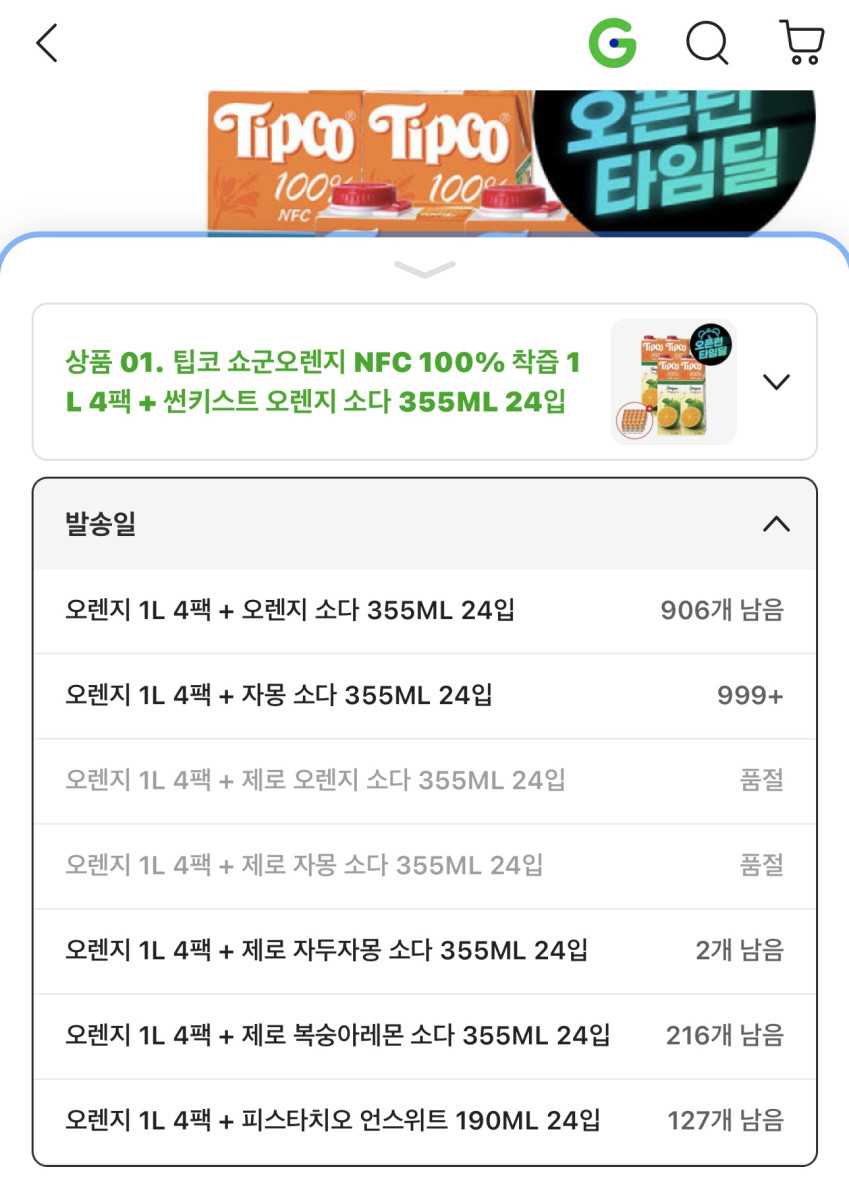Pick the 제로 자두자몽 소다 option
Viewport: 849px width, 1196px height.
coord(425,950)
